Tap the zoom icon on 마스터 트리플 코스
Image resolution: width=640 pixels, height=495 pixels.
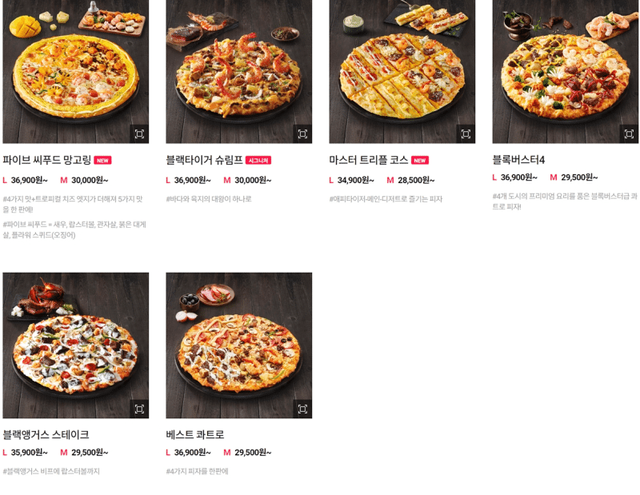click(x=465, y=134)
